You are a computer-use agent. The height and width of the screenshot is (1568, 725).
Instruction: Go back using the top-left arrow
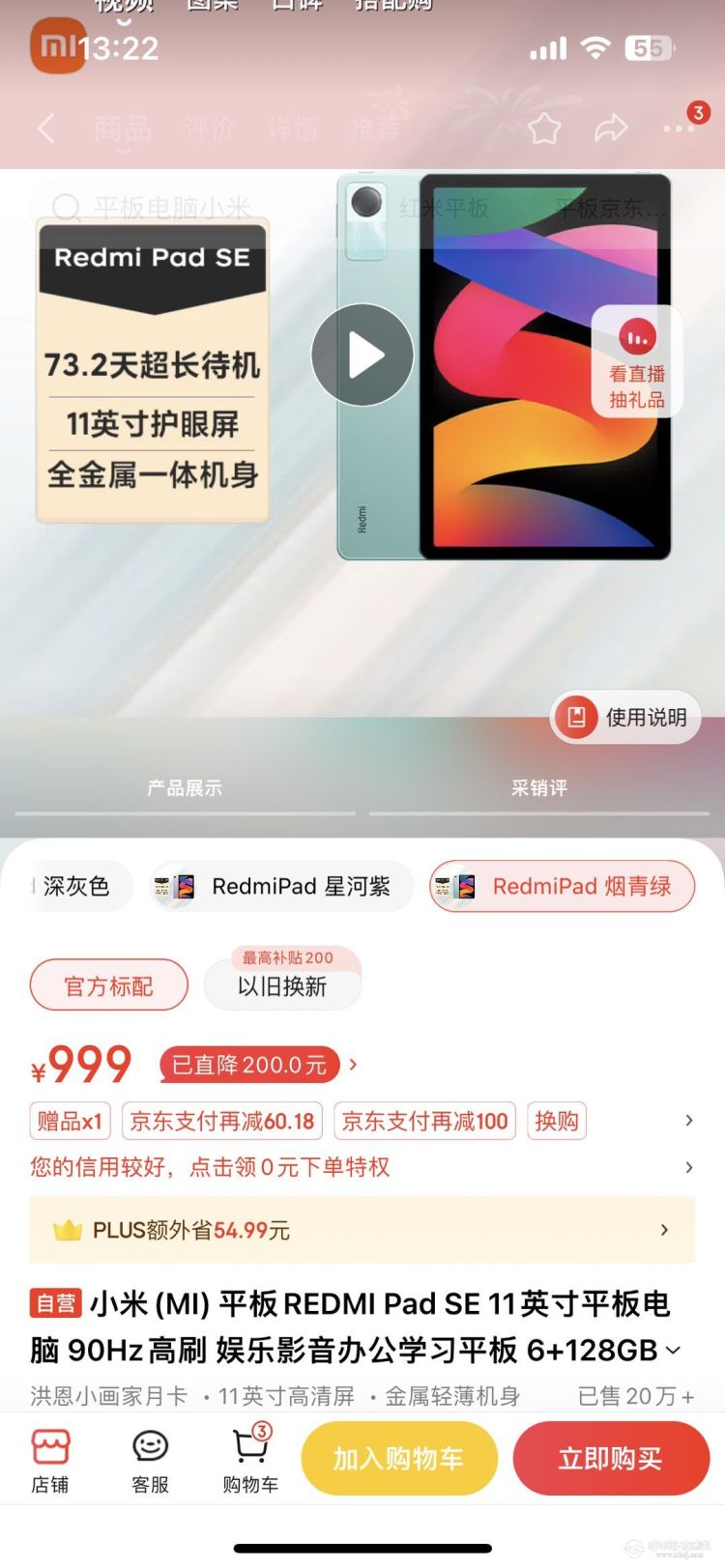click(45, 128)
